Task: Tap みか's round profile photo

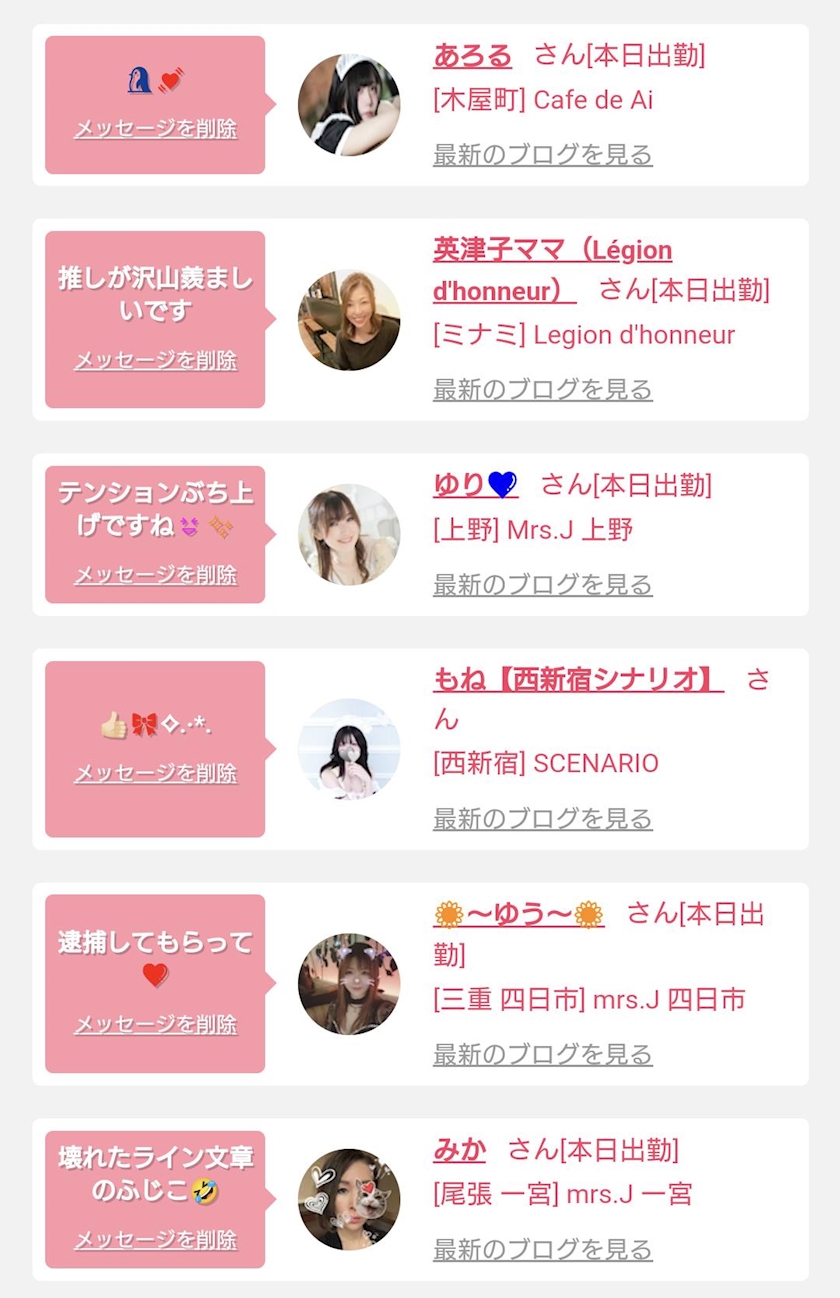Action: [349, 1199]
